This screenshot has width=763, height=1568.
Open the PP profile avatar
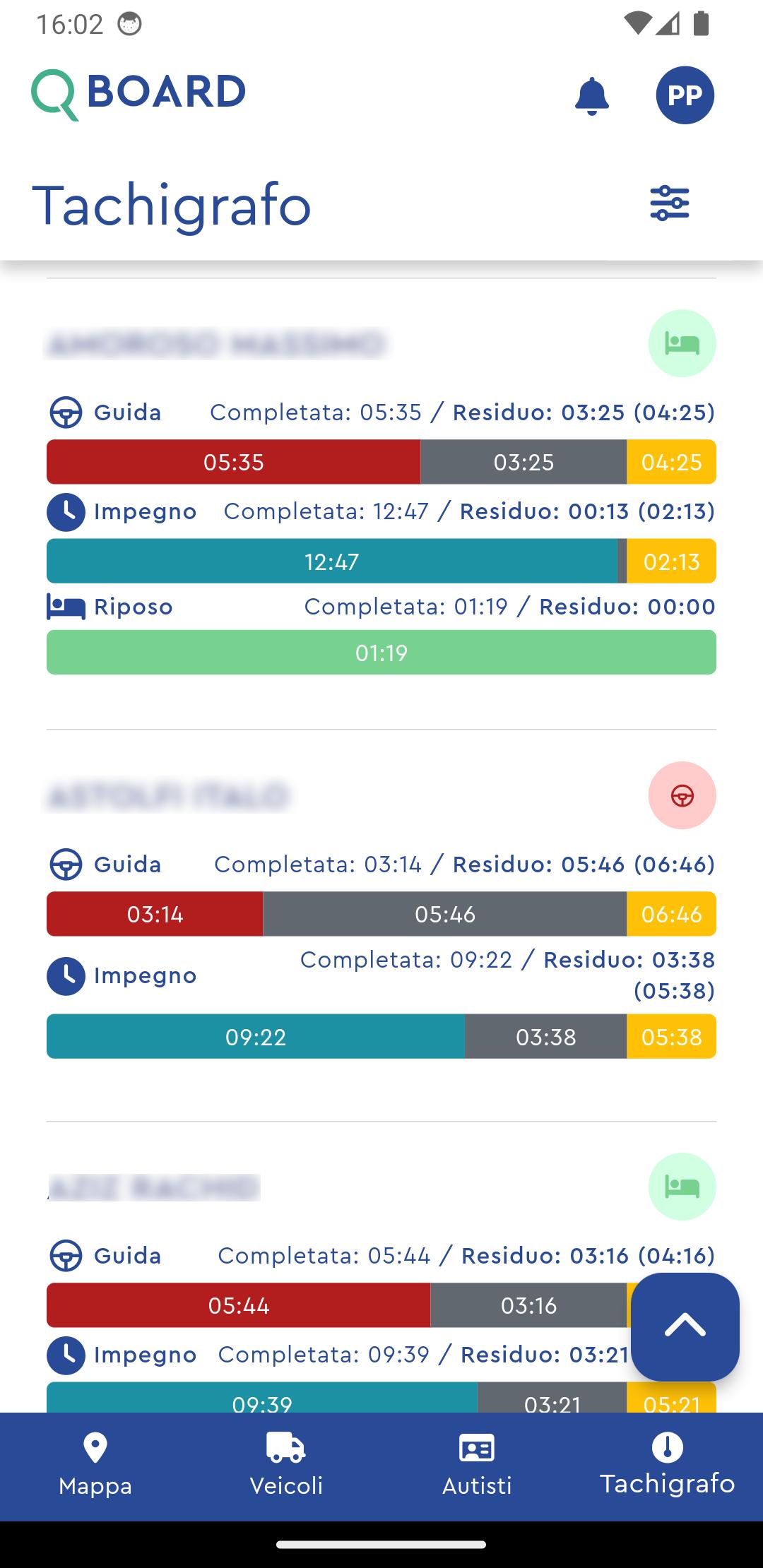(x=685, y=95)
